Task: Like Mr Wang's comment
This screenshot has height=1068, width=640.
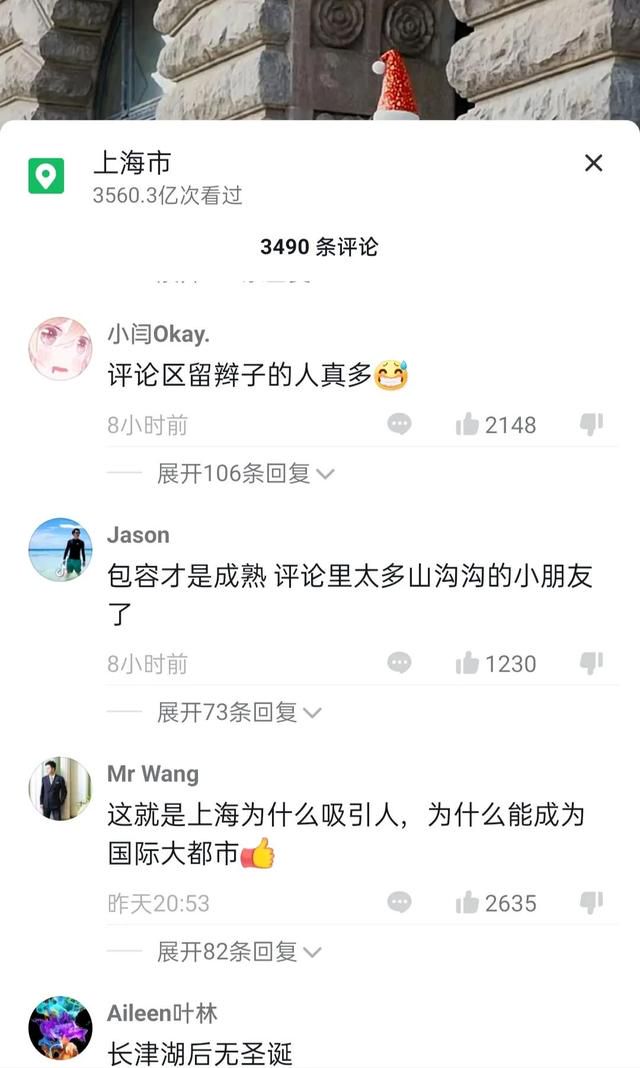Action: coord(467,903)
